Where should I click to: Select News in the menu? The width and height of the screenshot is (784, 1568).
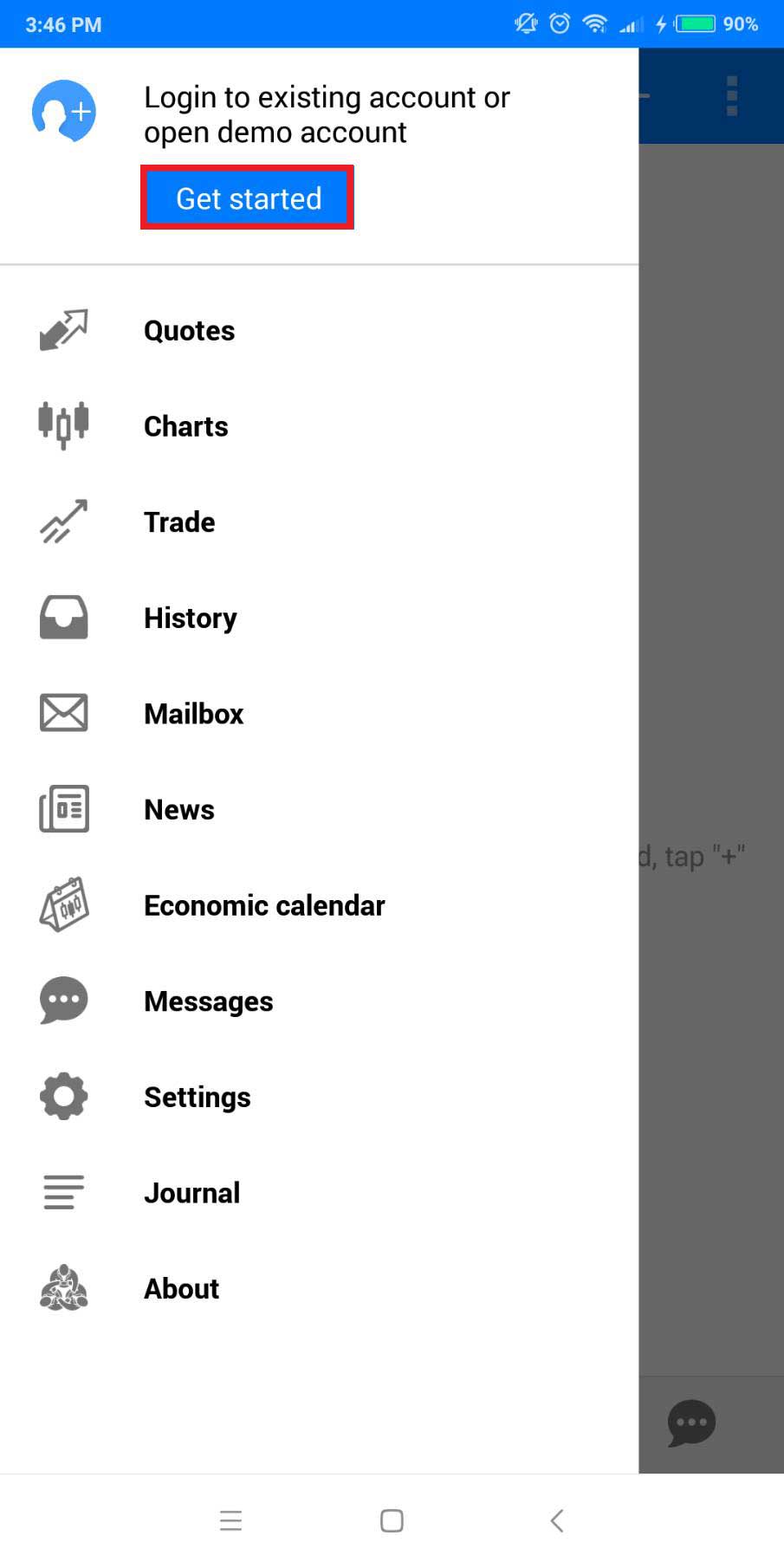click(319, 809)
